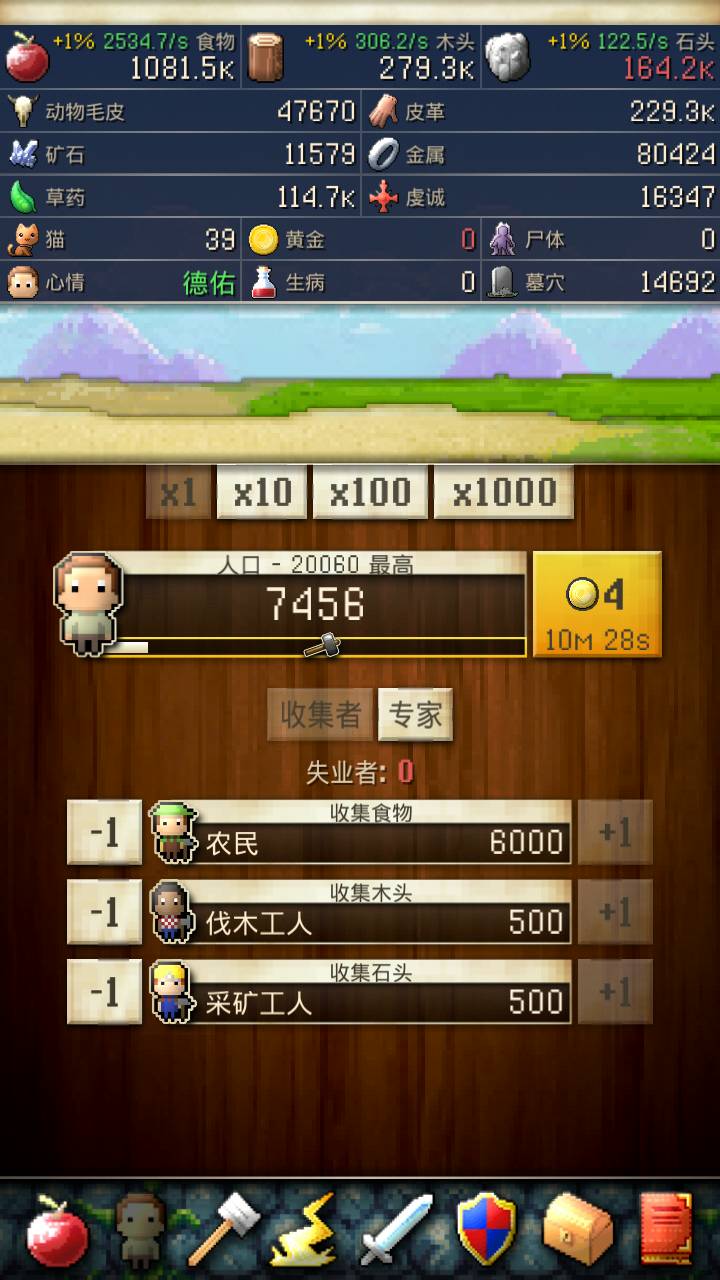Switch to the 专家 tab
This screenshot has height=1280, width=720.
point(415,715)
